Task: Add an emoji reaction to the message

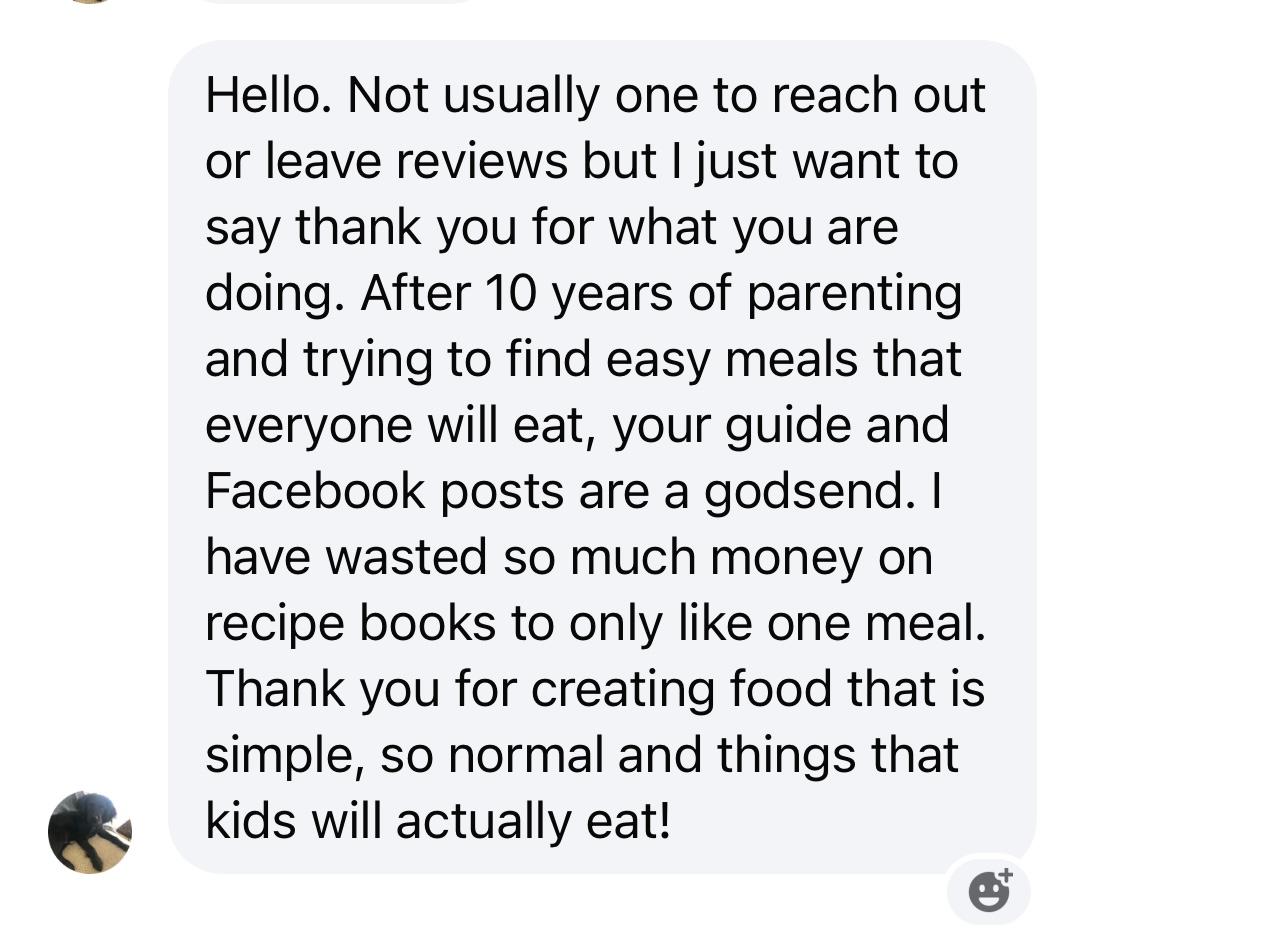Action: pyautogui.click(x=989, y=890)
